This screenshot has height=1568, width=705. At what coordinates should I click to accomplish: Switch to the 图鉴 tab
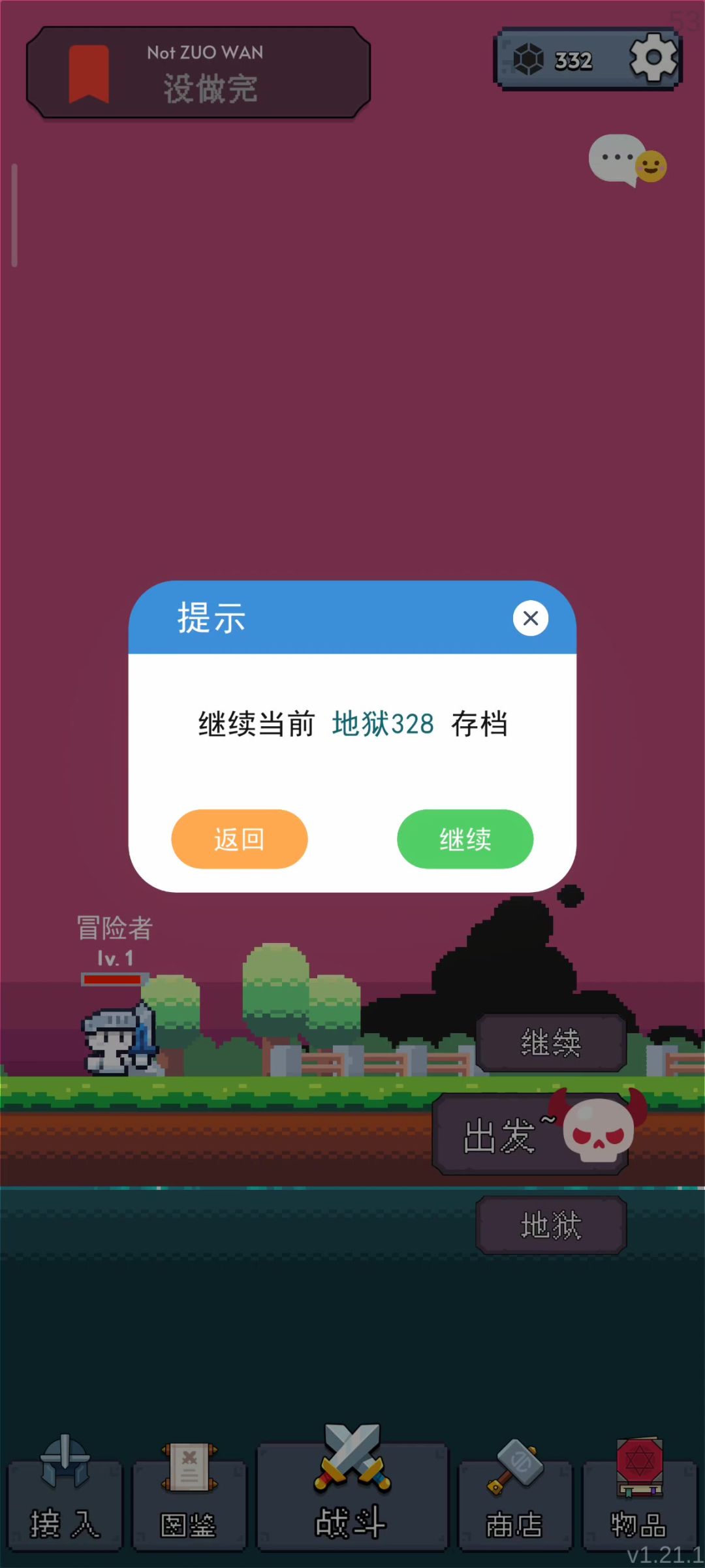[189, 1502]
